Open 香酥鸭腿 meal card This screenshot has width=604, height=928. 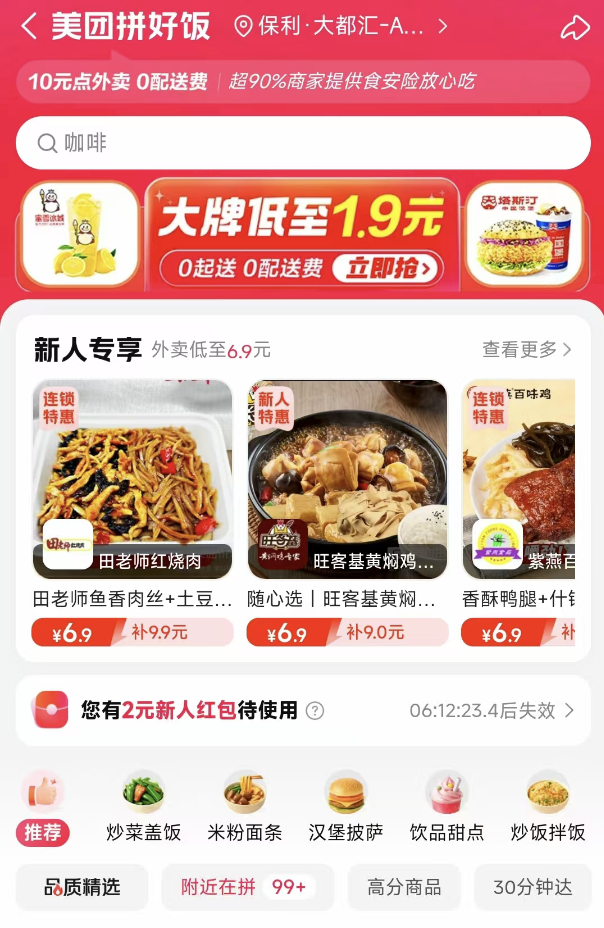pyautogui.click(x=518, y=500)
